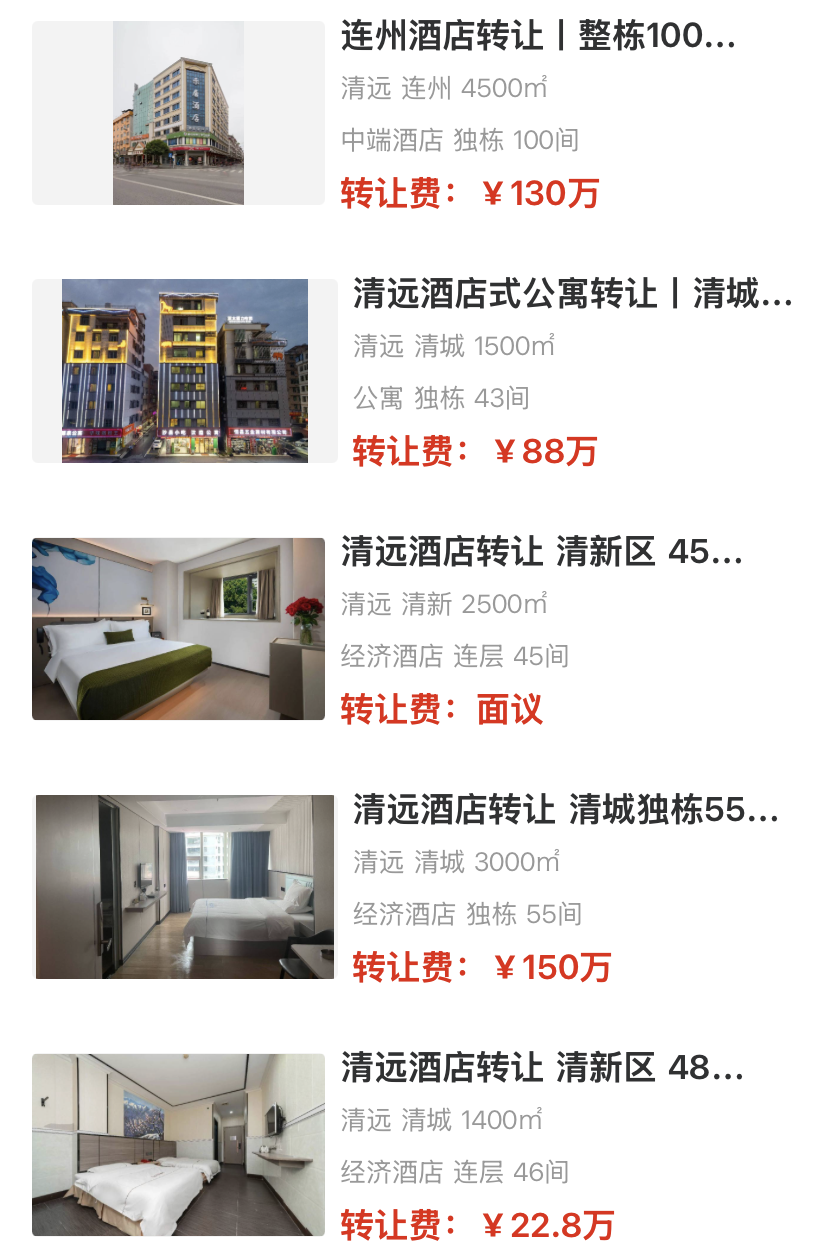View the 清新区 45间 hotel transfer listing

[x=541, y=553]
